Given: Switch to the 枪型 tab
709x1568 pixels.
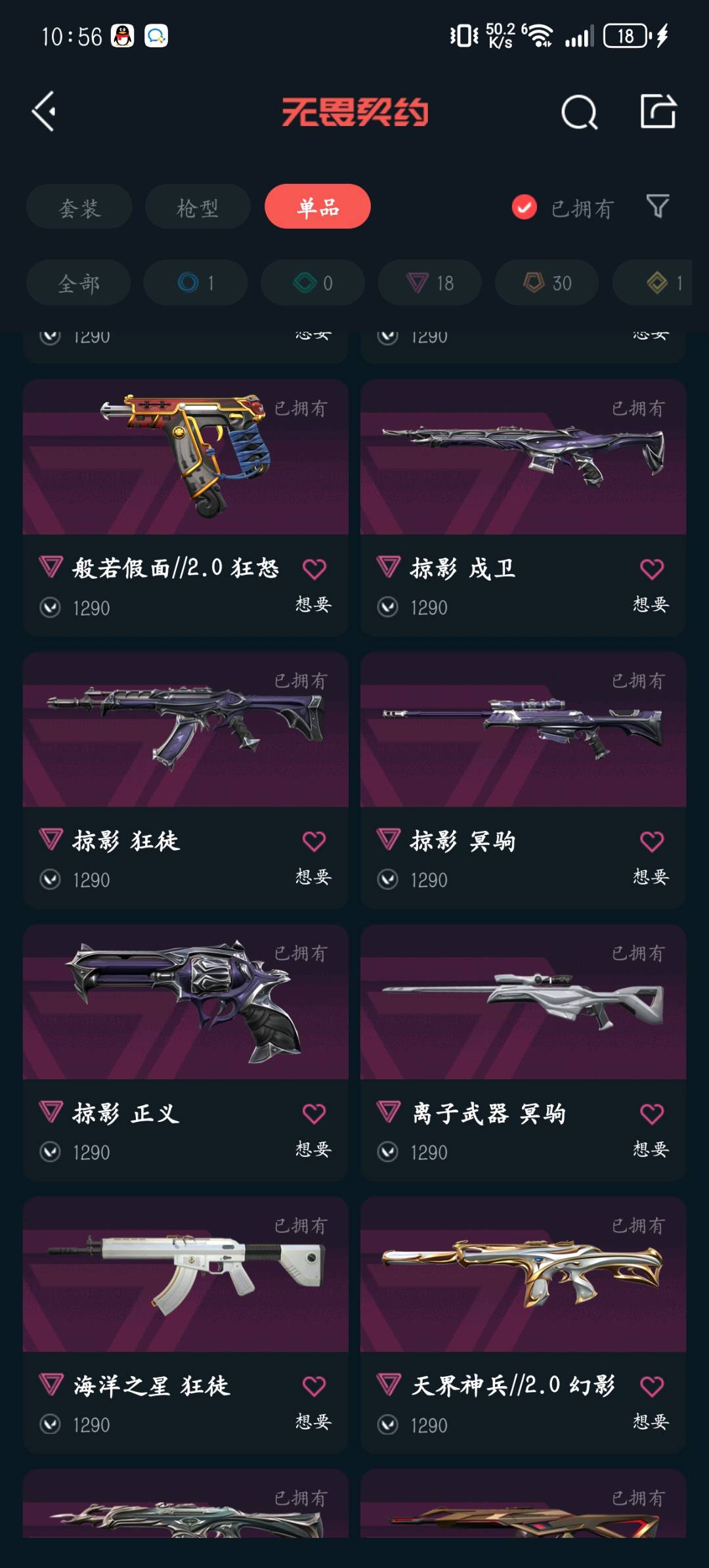Looking at the screenshot, I should point(198,208).
